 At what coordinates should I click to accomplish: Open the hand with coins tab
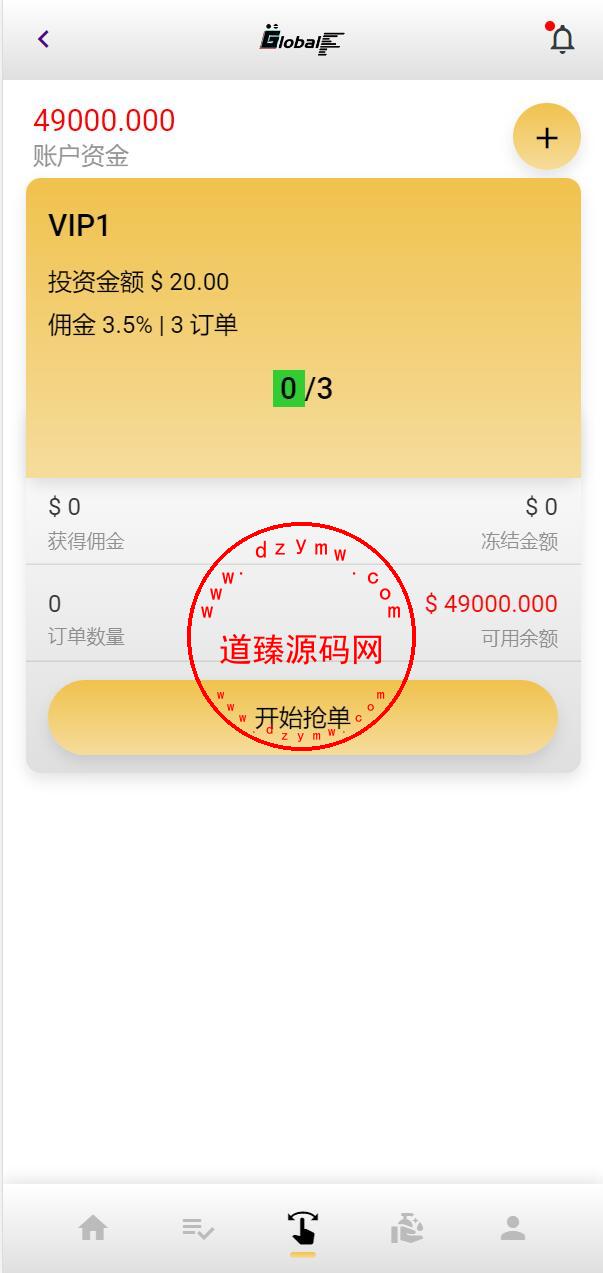coord(407,1228)
